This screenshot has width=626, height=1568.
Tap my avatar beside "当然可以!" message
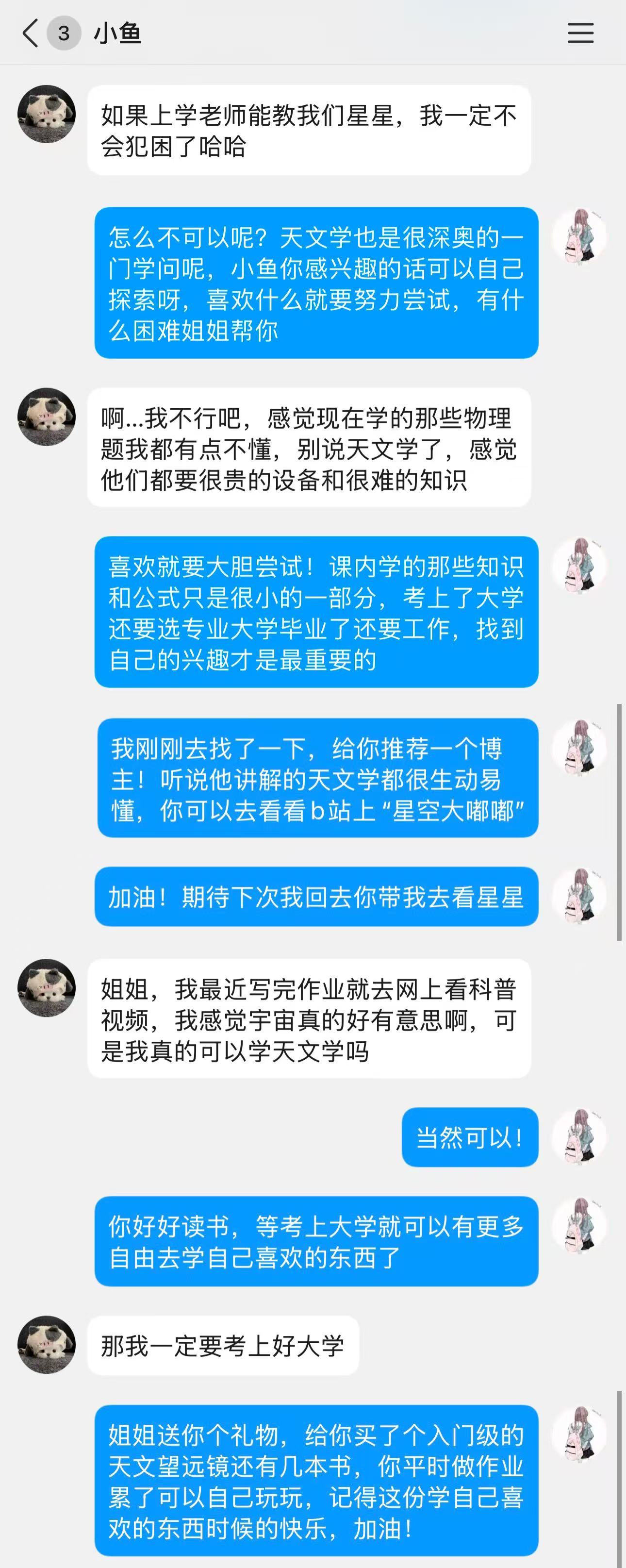[579, 1136]
